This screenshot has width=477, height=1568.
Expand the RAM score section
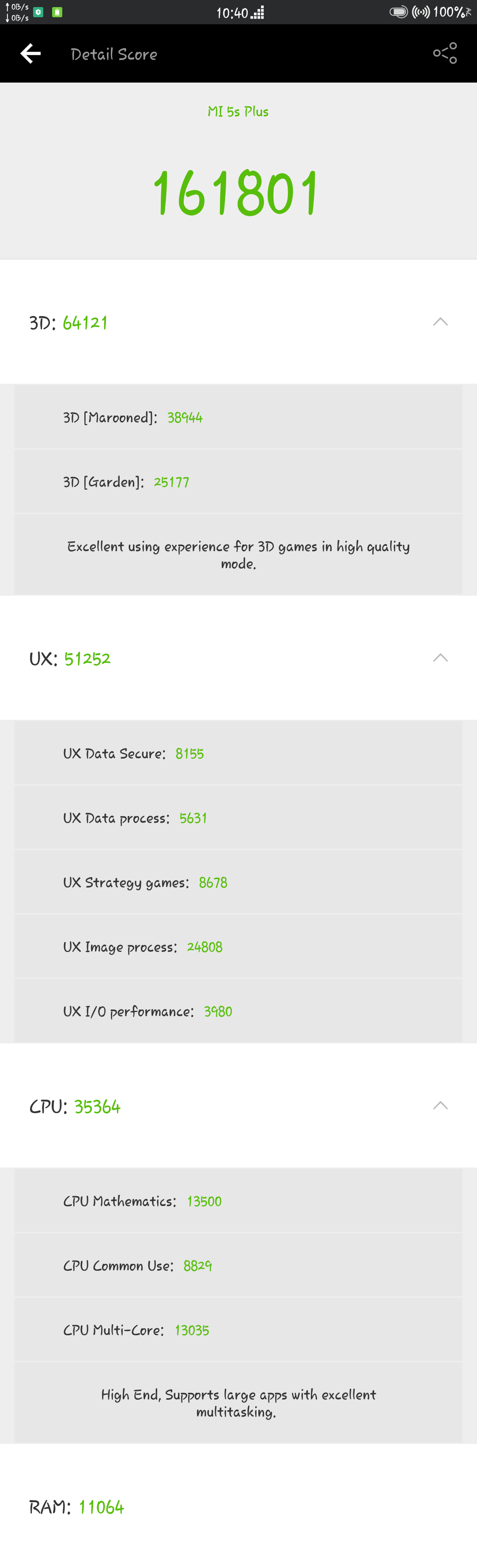238,1507
